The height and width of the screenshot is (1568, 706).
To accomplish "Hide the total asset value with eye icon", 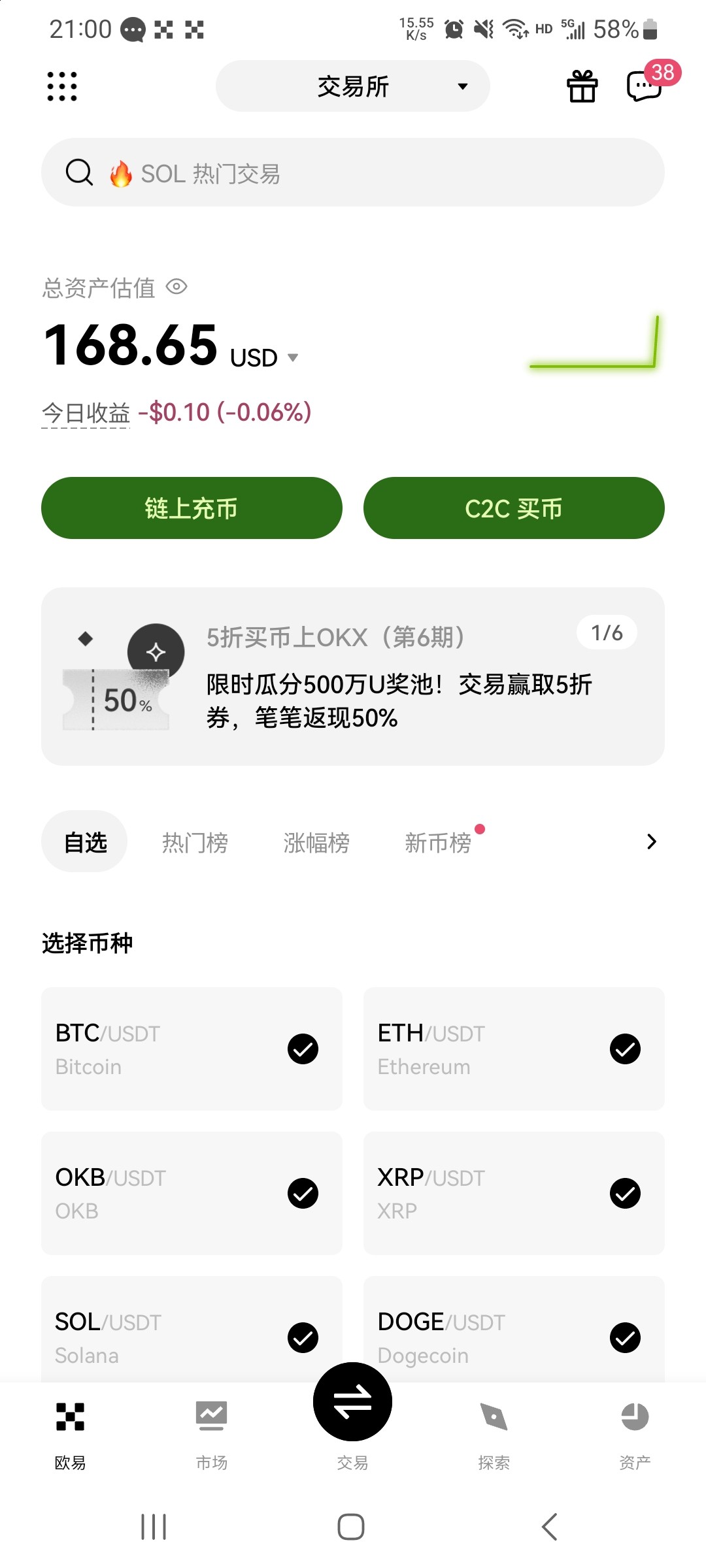I will click(176, 287).
